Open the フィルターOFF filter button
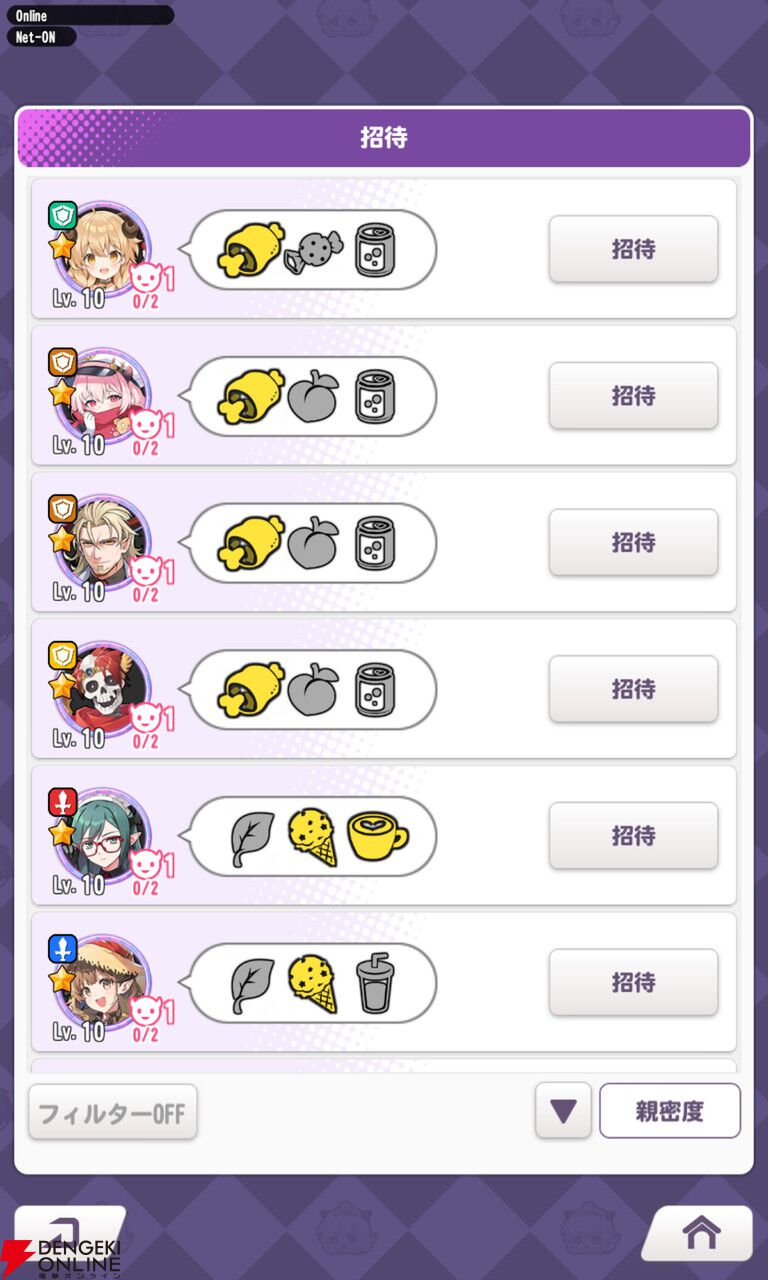Viewport: 768px width, 1280px height. coord(112,1112)
